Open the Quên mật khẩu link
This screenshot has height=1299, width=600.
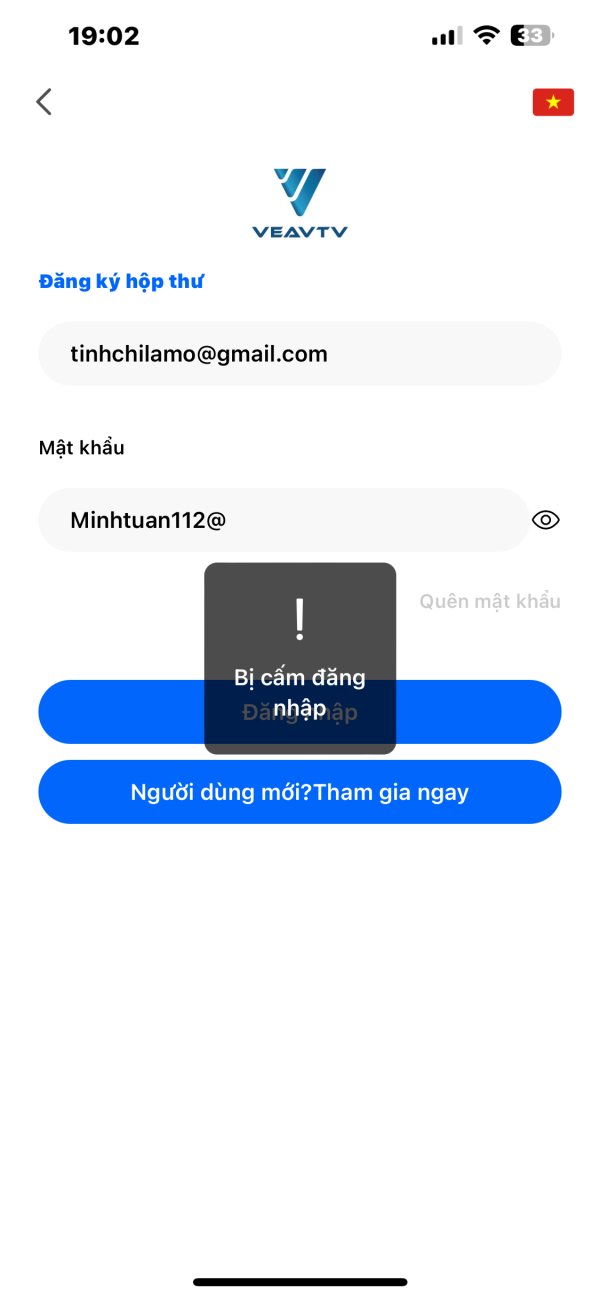click(490, 601)
